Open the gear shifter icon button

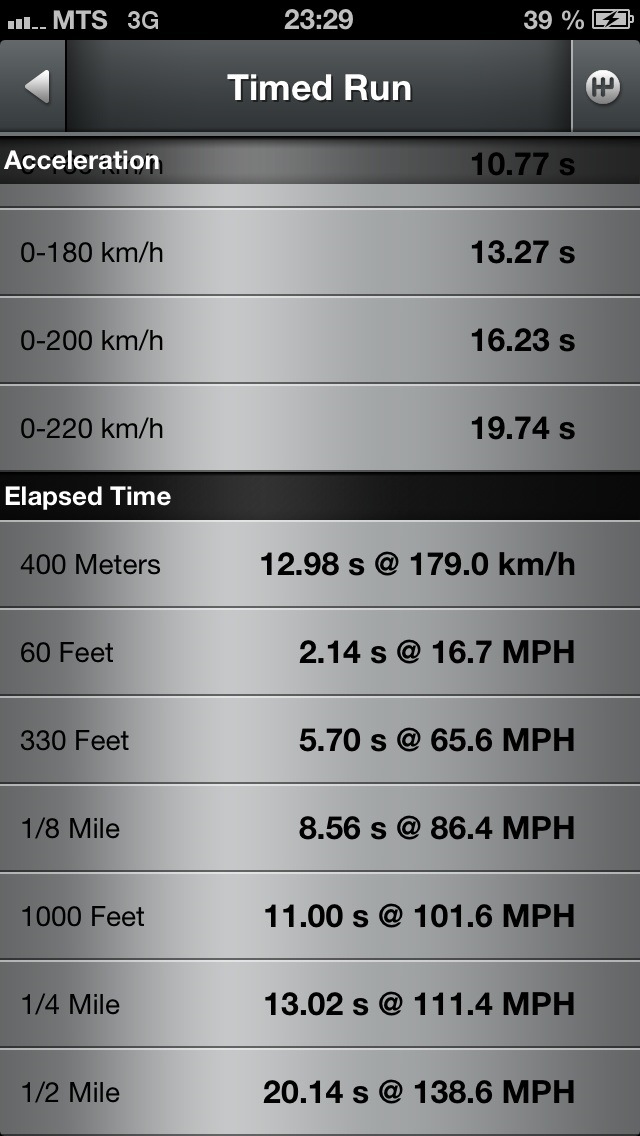[x=603, y=87]
